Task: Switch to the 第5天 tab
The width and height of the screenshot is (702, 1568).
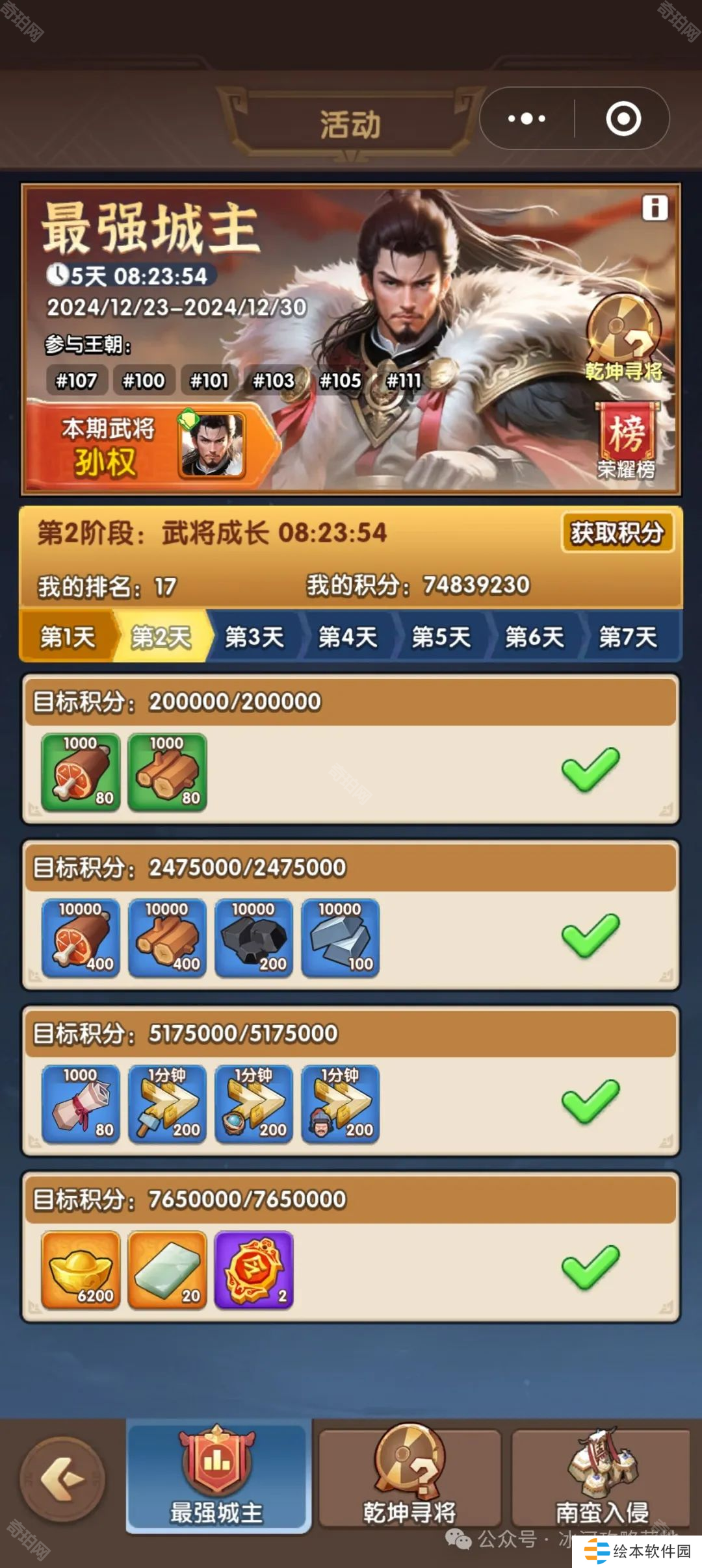Action: tap(441, 637)
